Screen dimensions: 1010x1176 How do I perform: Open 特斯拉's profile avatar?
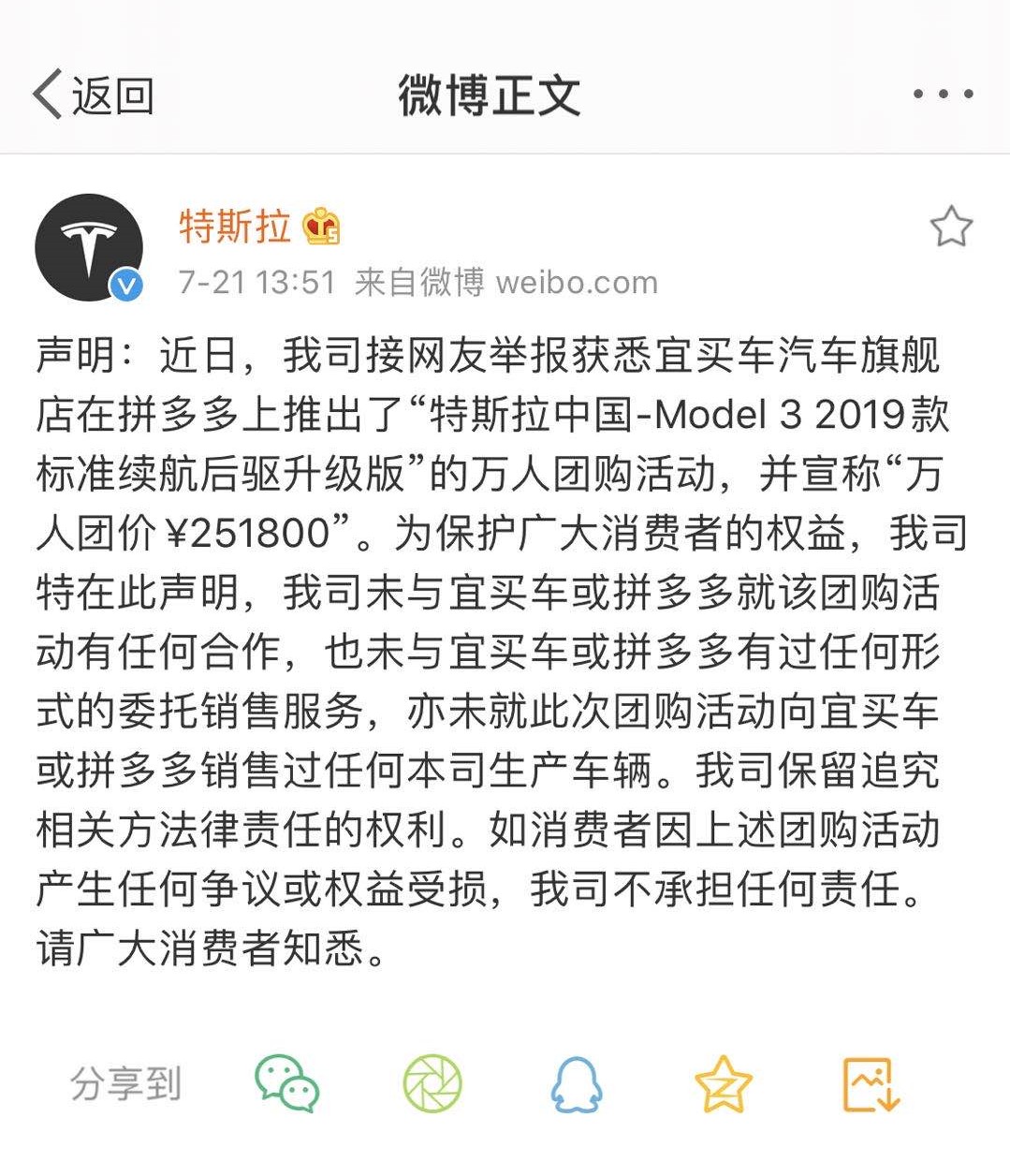pyautogui.click(x=90, y=248)
